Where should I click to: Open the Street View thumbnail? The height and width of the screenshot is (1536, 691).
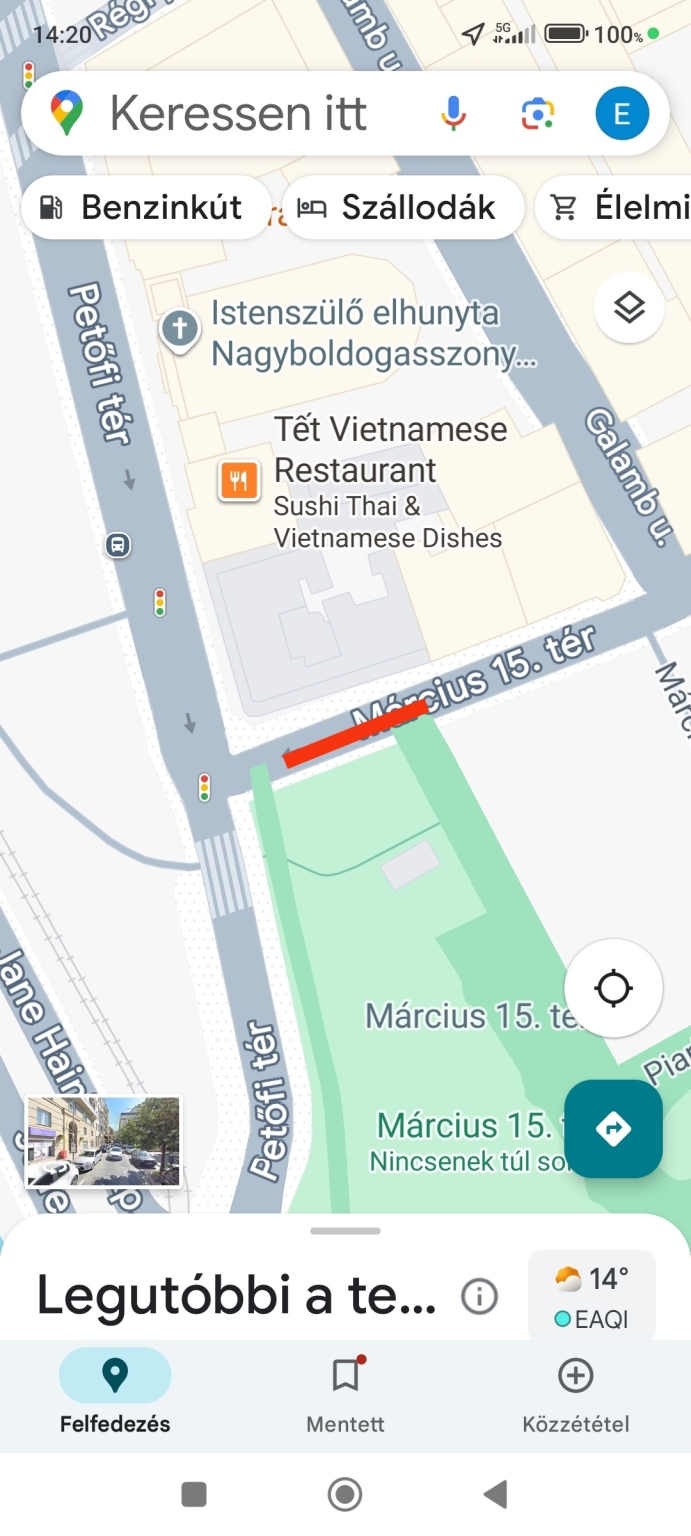pyautogui.click(x=103, y=1141)
